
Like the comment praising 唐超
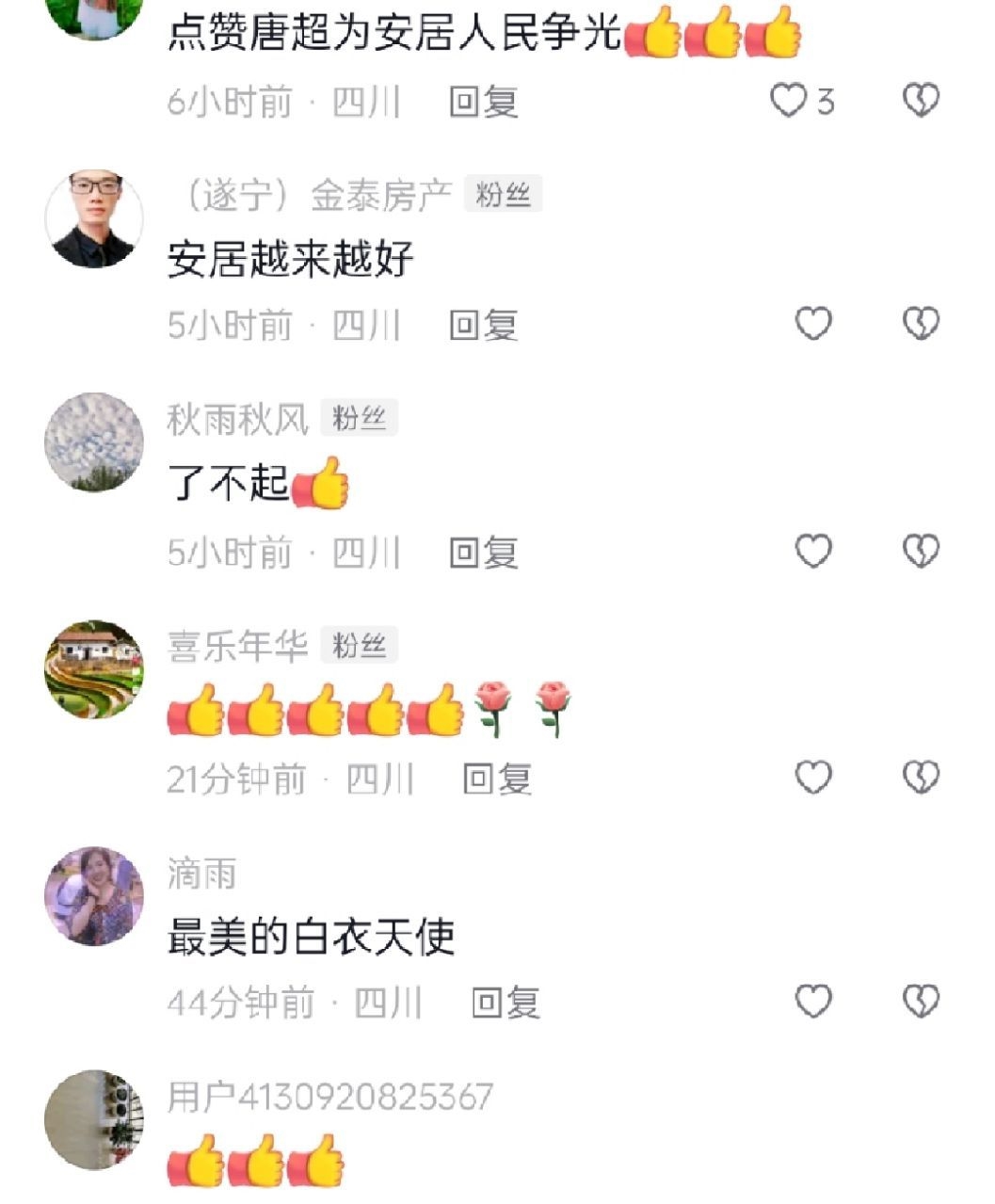tap(789, 100)
